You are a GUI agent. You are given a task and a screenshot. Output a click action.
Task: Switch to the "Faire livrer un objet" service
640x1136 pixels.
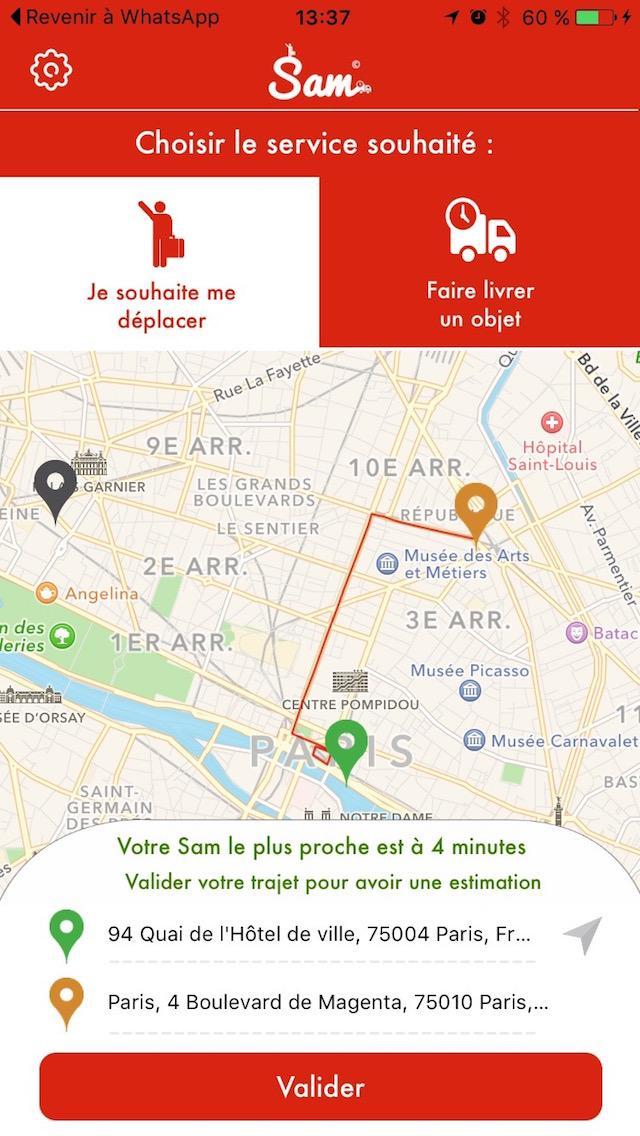tap(480, 262)
